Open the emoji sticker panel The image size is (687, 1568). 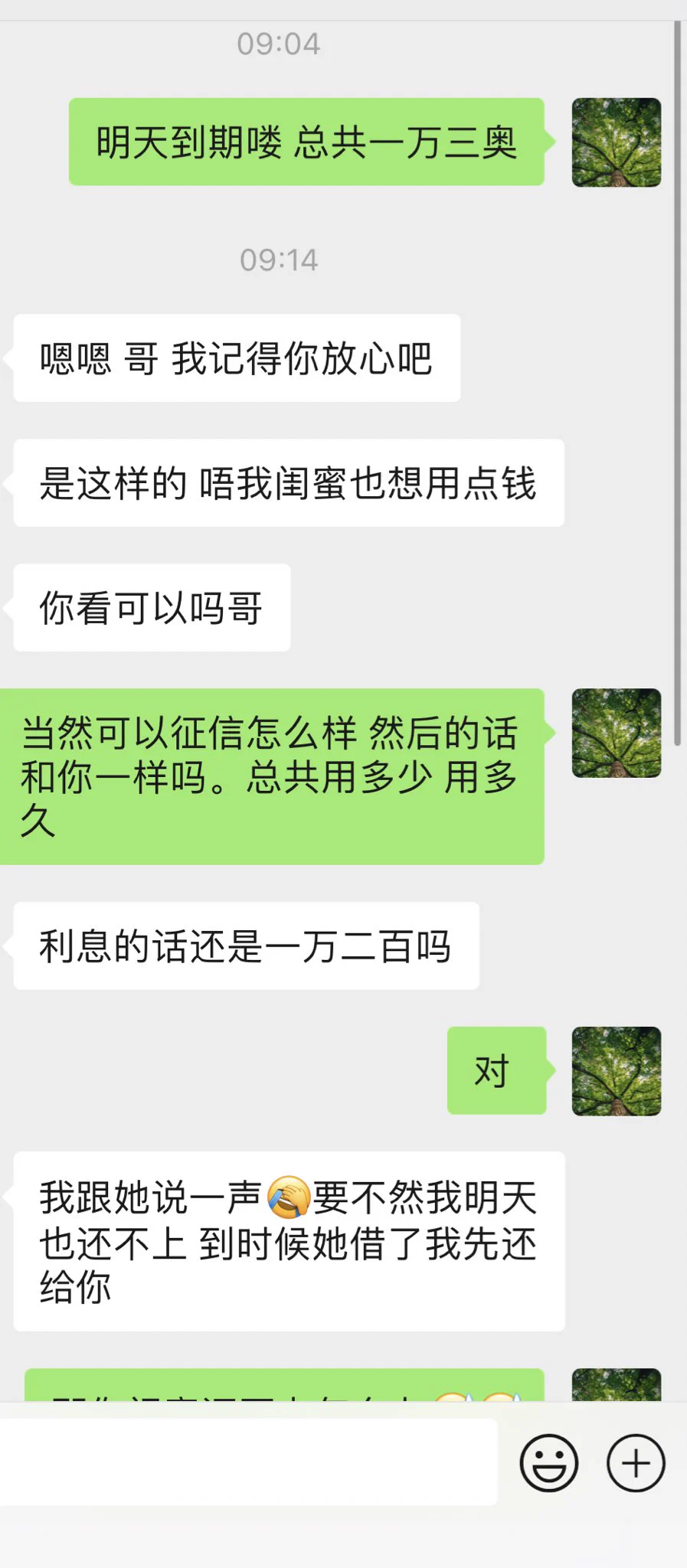548,1463
